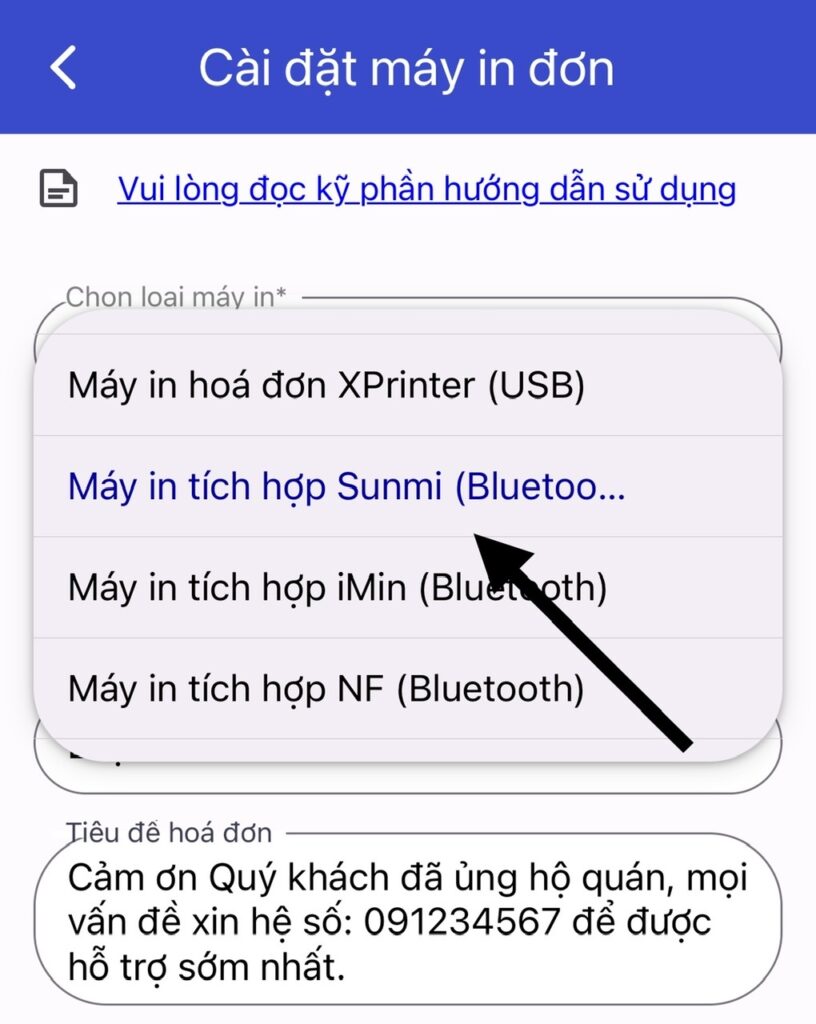
Task: Select Máy in tích hợp NF (Bluetooth)
Action: click(x=326, y=689)
